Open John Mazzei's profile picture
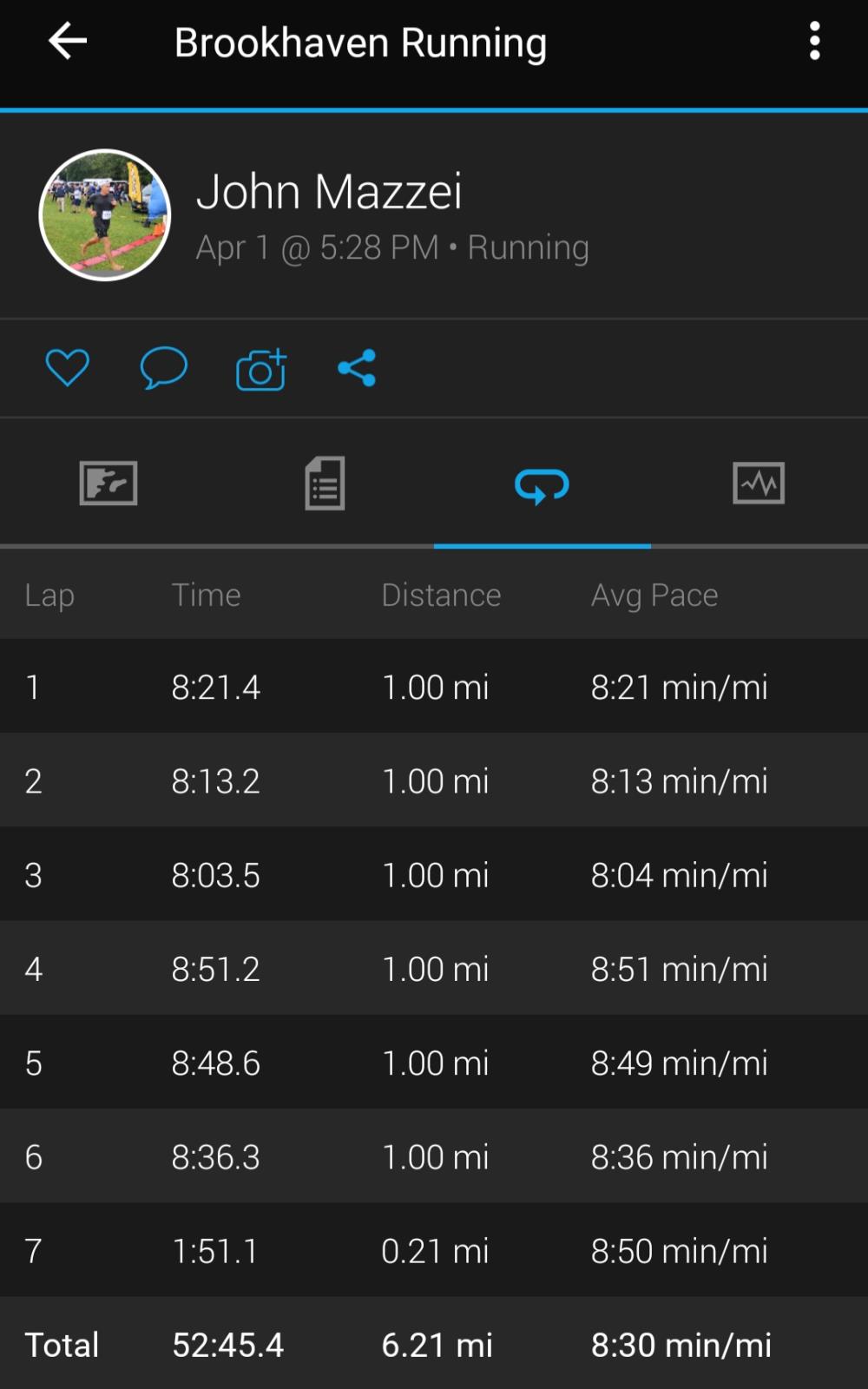The width and height of the screenshot is (868, 1389). [105, 215]
